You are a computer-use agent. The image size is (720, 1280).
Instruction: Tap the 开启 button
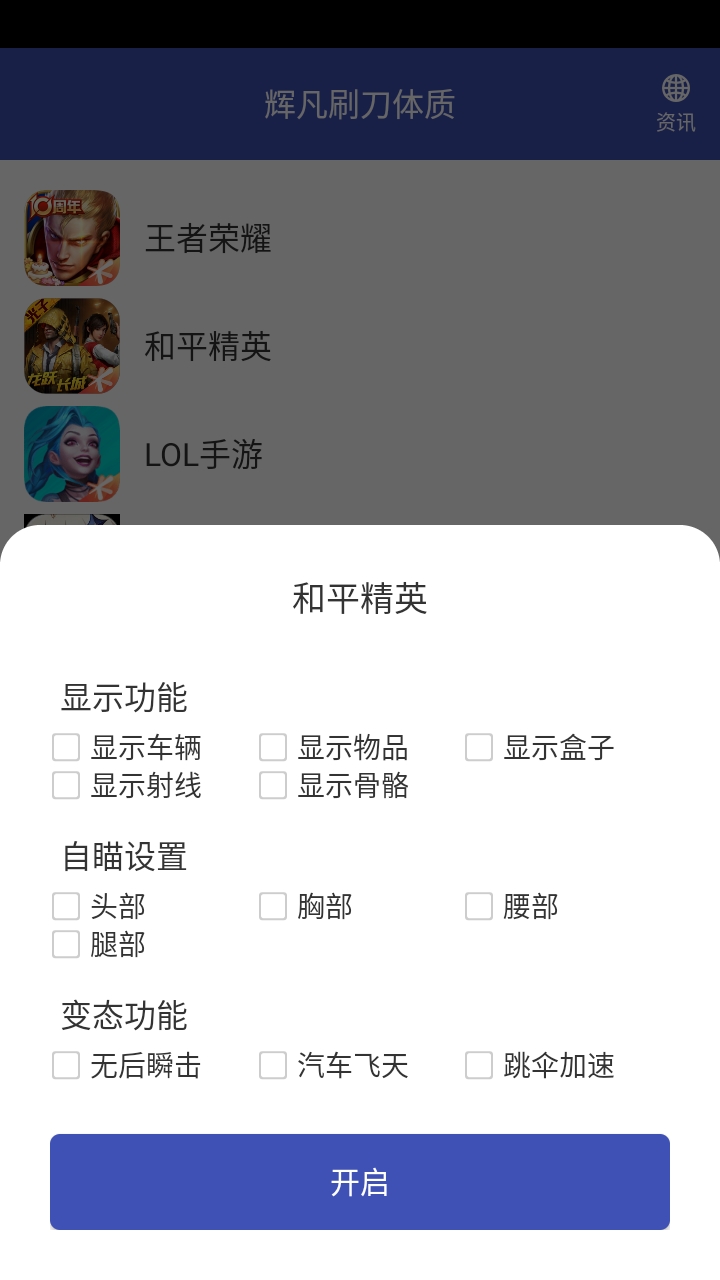coord(360,1182)
